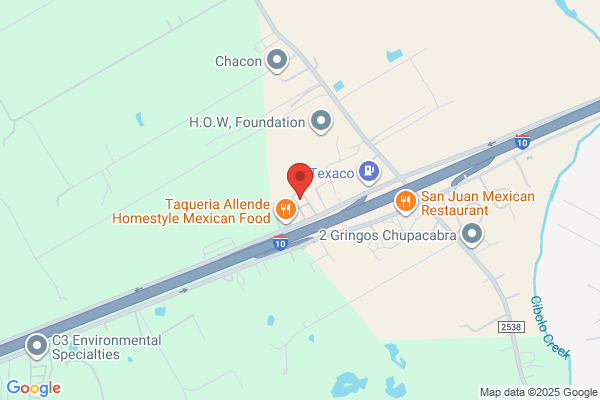This screenshot has height=400, width=600.
Task: Open C3 Environmental Specialties marker
Action: coord(37,346)
